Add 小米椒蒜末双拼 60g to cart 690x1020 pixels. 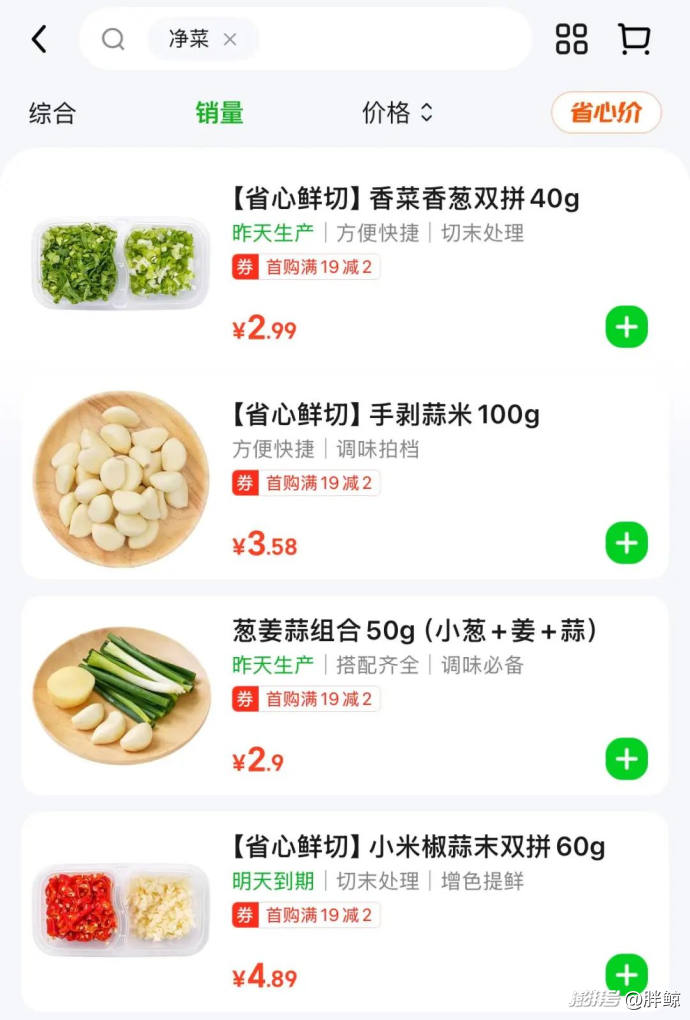[627, 975]
